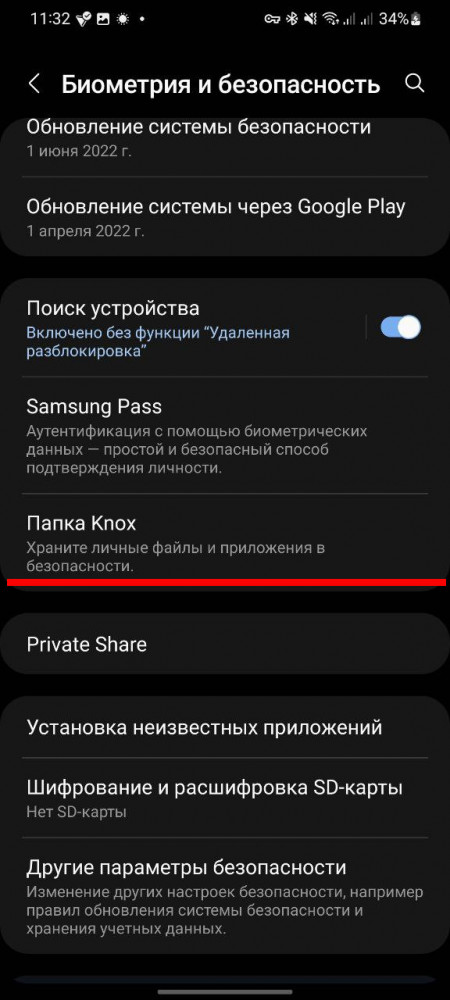Open the settings search magnifier
Viewport: 450px width, 1000px height.
[x=415, y=84]
